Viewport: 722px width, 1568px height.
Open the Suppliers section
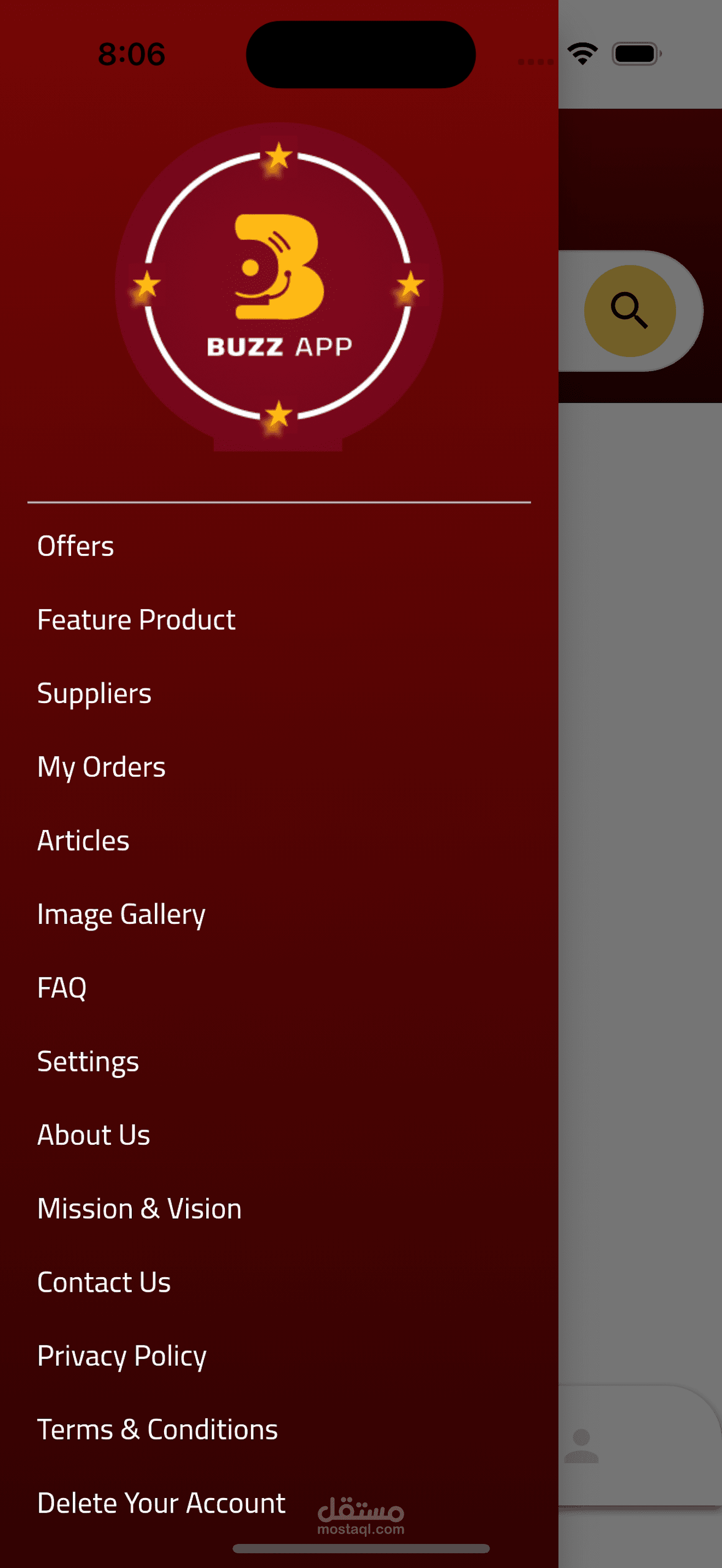click(95, 693)
